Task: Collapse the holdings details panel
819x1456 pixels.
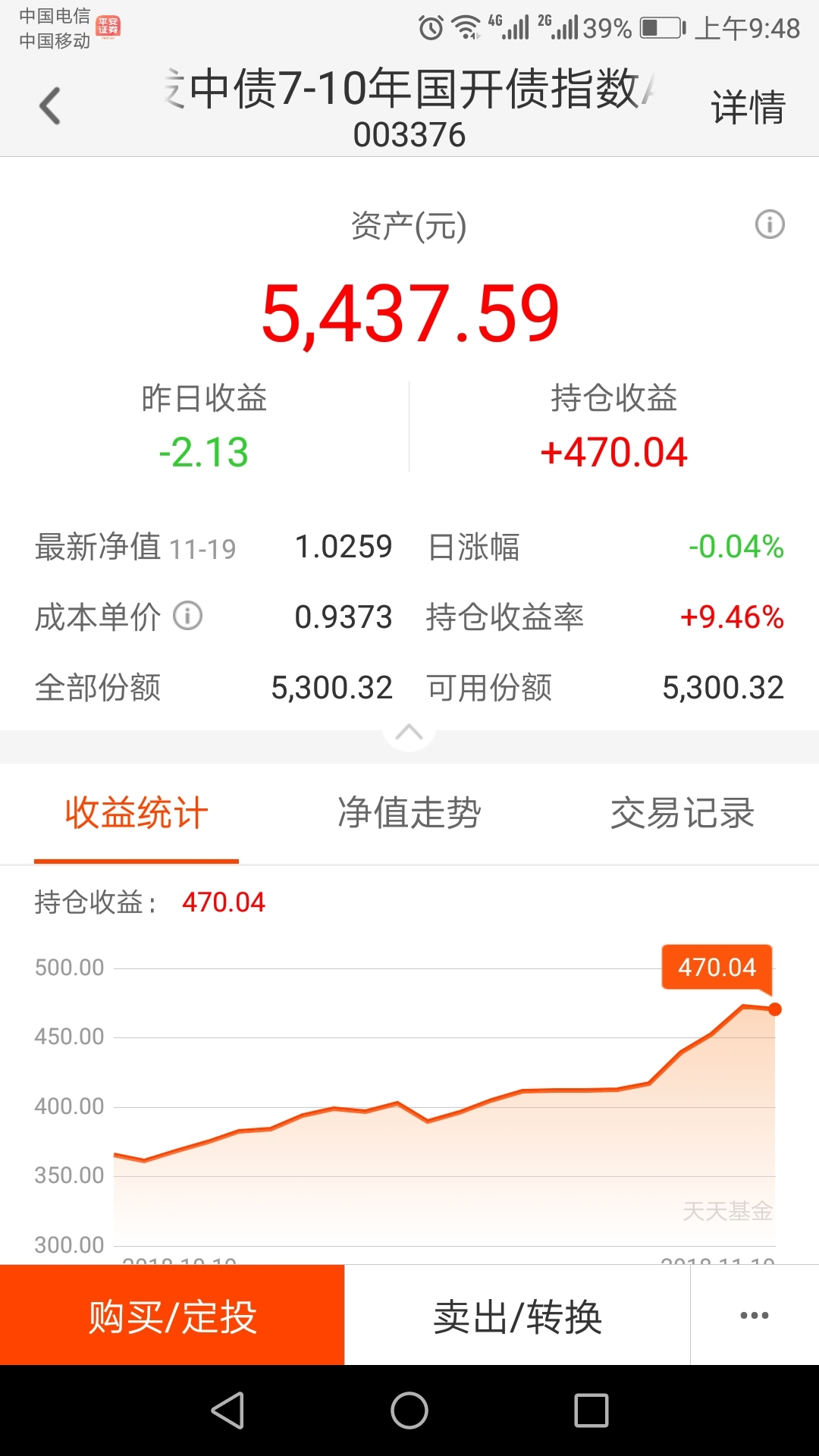Action: pos(409,733)
